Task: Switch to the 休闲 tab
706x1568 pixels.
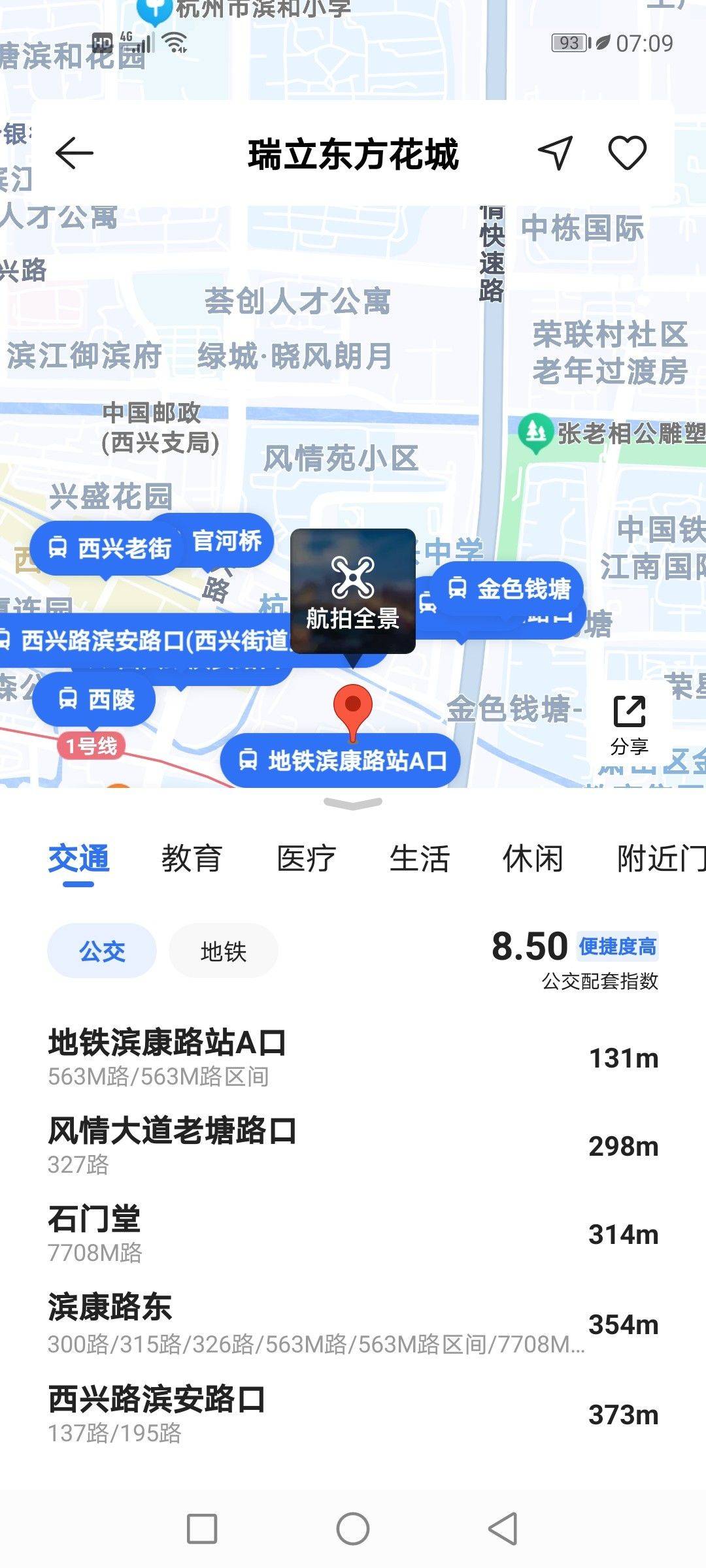Action: pyautogui.click(x=533, y=858)
